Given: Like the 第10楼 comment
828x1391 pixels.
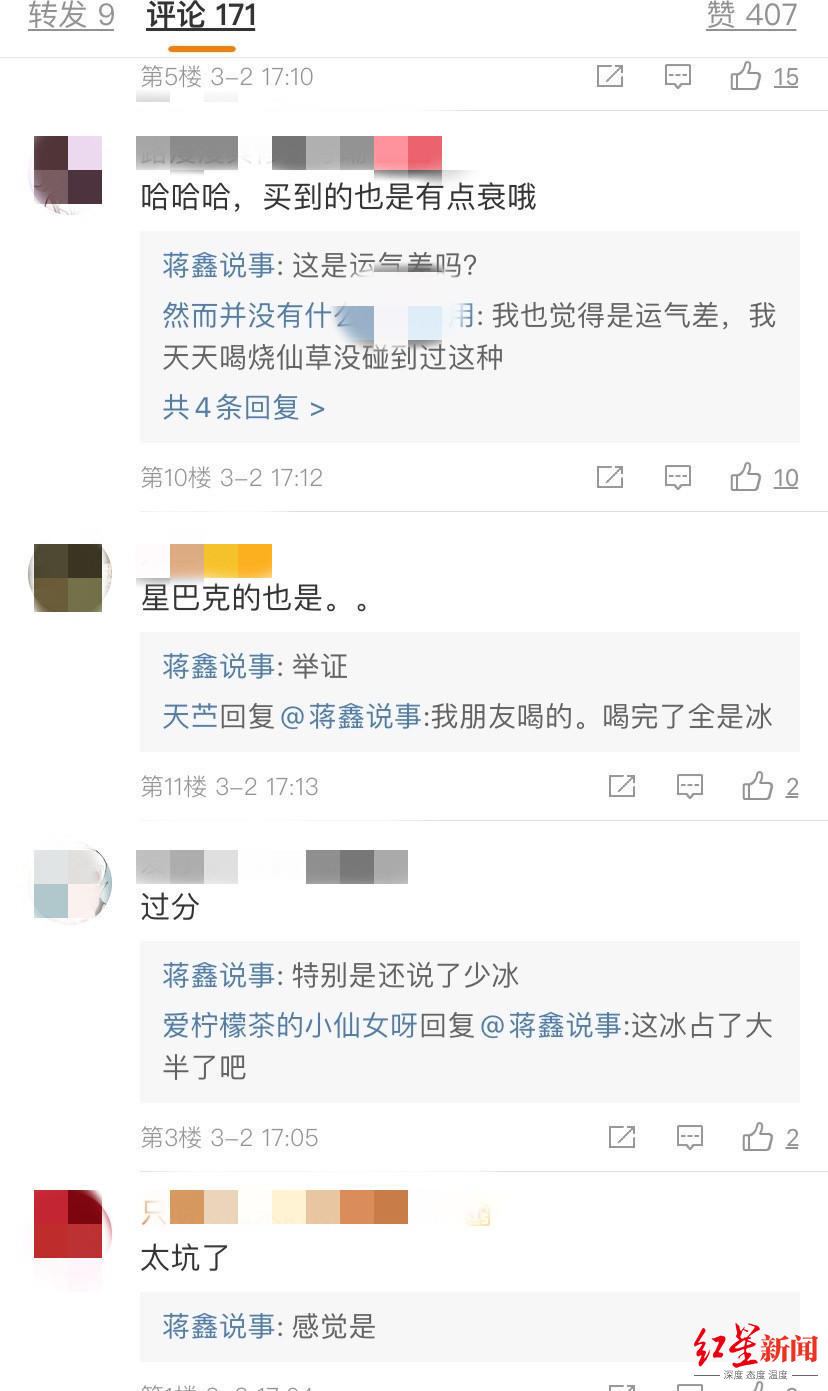Looking at the screenshot, I should point(746,477).
